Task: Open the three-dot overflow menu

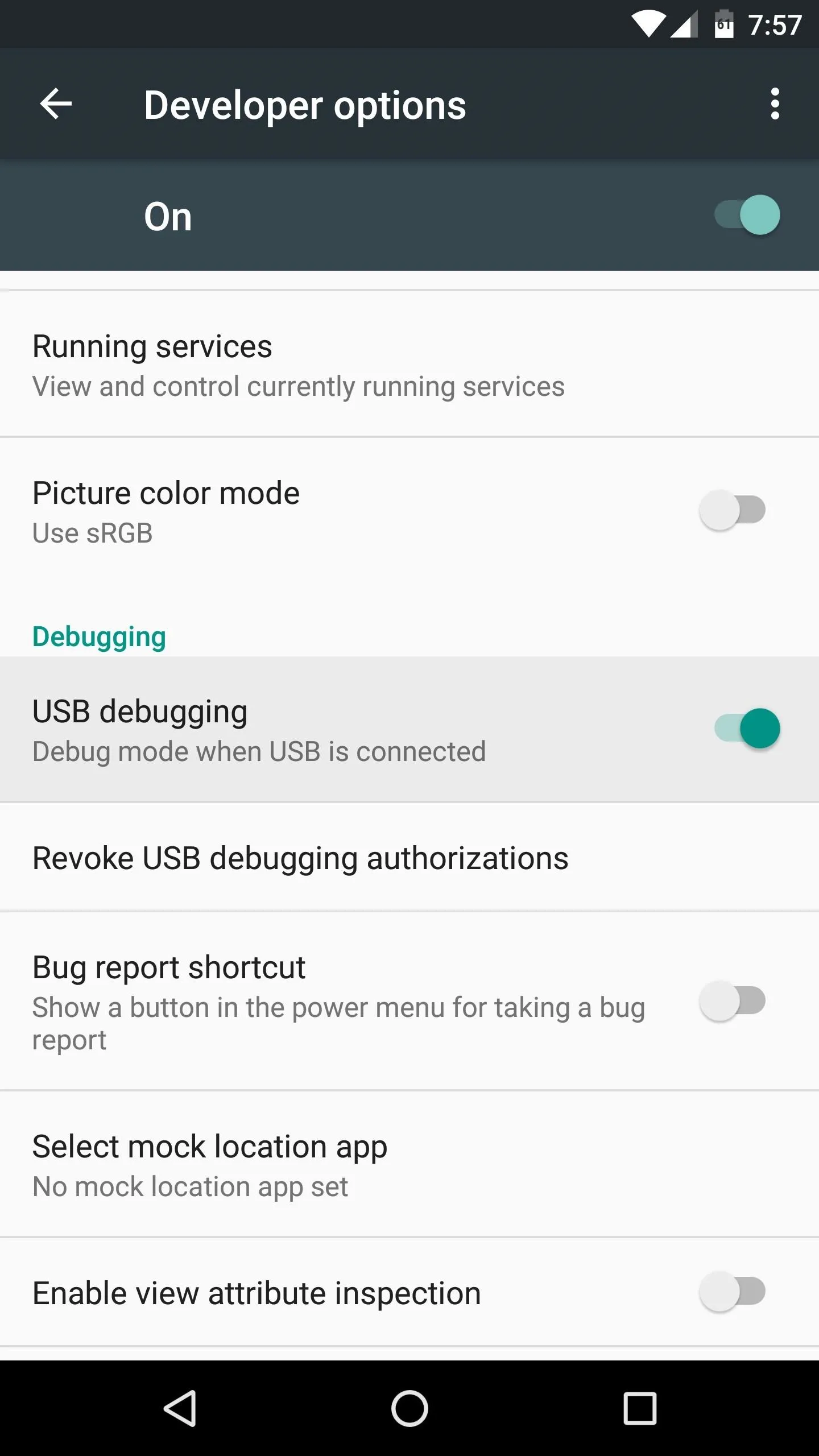Action: pos(775,104)
